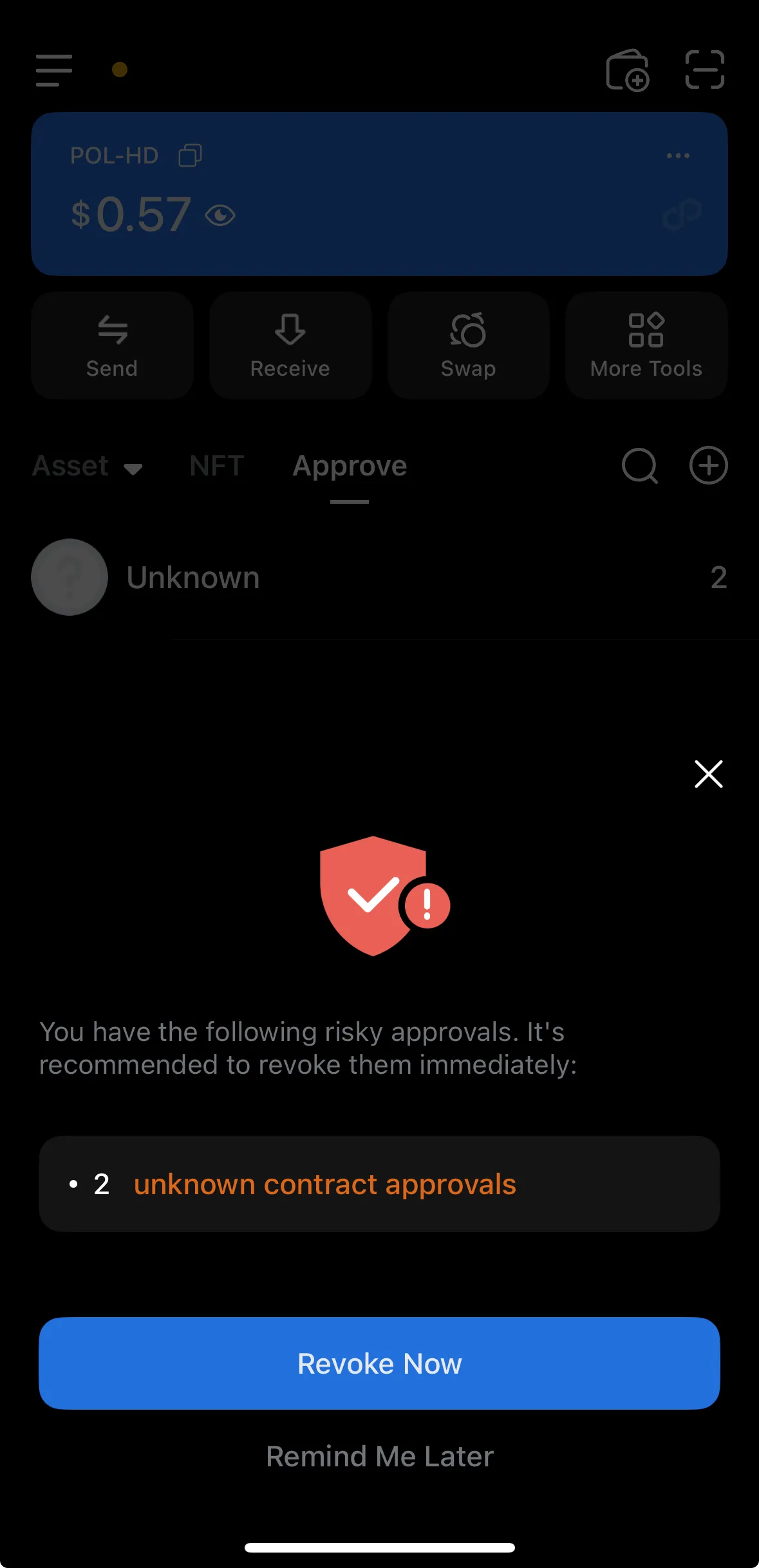Select Remind Me Later
Screen dimensions: 759x1568
pyautogui.click(x=379, y=1456)
